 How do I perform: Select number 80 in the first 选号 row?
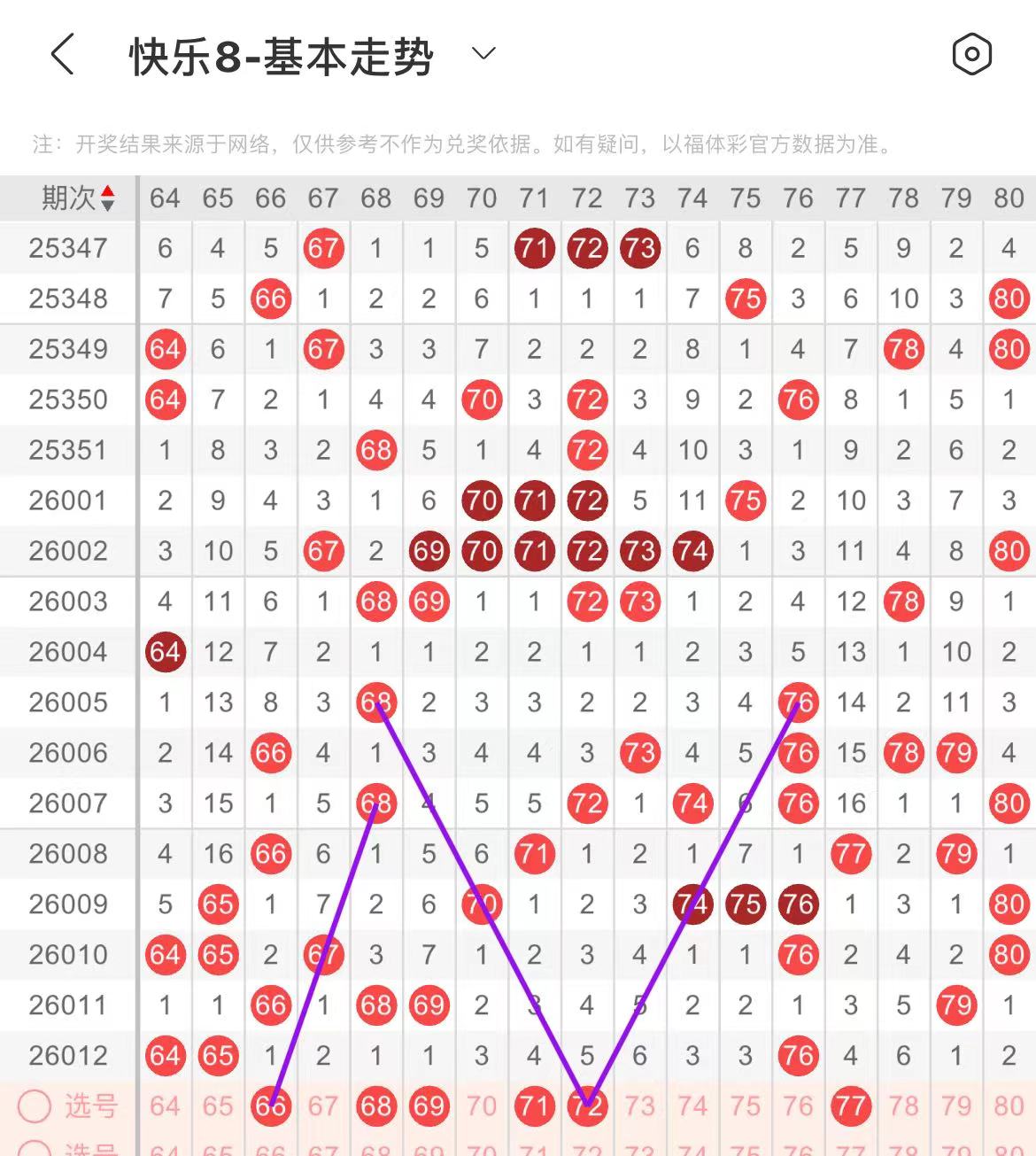click(x=1009, y=1106)
